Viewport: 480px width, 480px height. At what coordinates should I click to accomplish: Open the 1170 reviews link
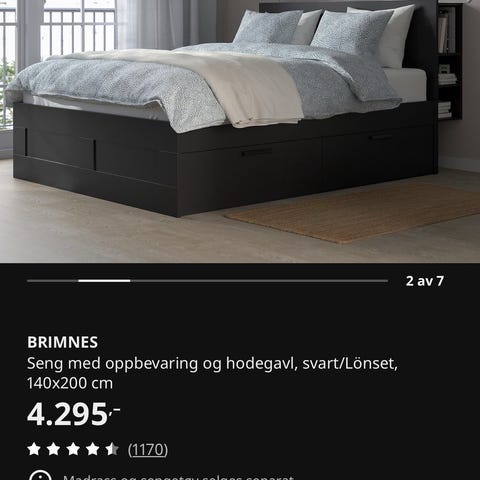pos(148,449)
